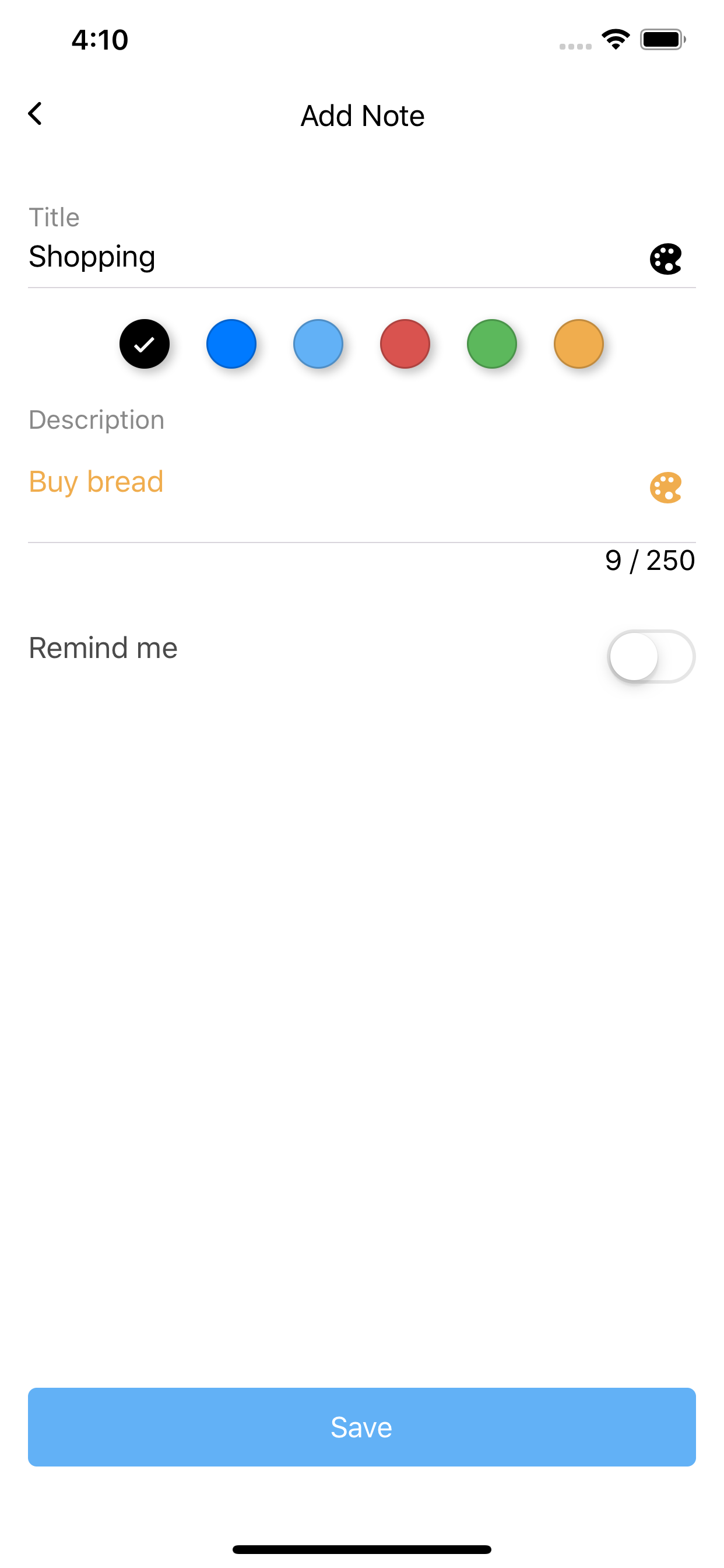Select the light blue color swatch

coord(318,344)
